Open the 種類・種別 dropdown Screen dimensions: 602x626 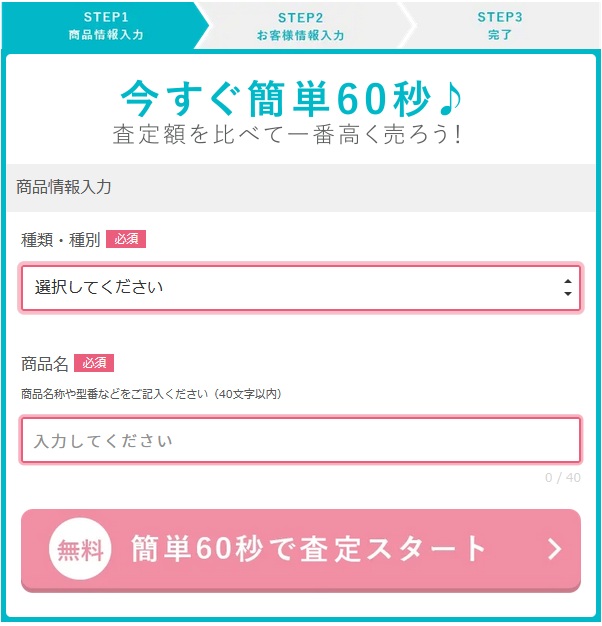(300, 288)
